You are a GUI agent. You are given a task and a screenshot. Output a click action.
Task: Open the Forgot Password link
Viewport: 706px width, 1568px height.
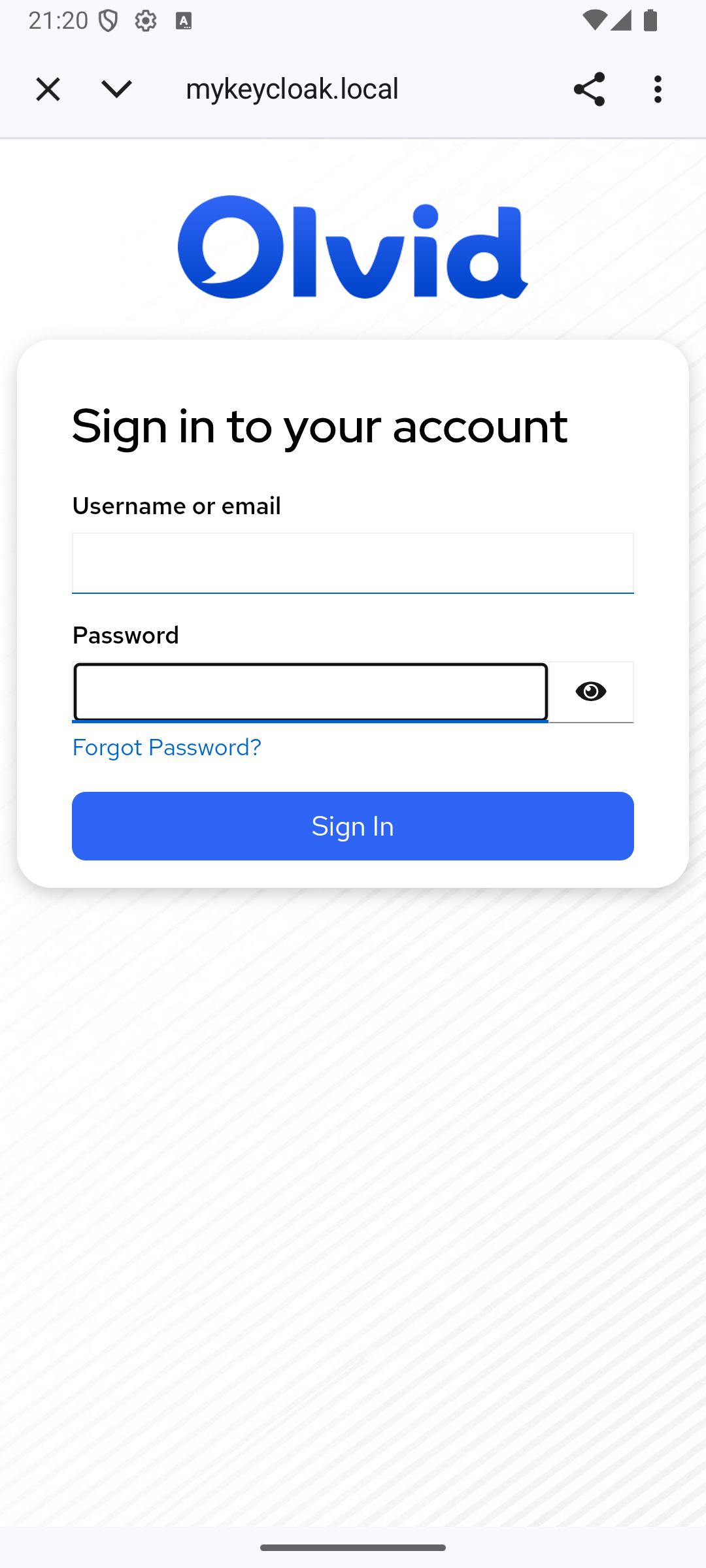(167, 747)
